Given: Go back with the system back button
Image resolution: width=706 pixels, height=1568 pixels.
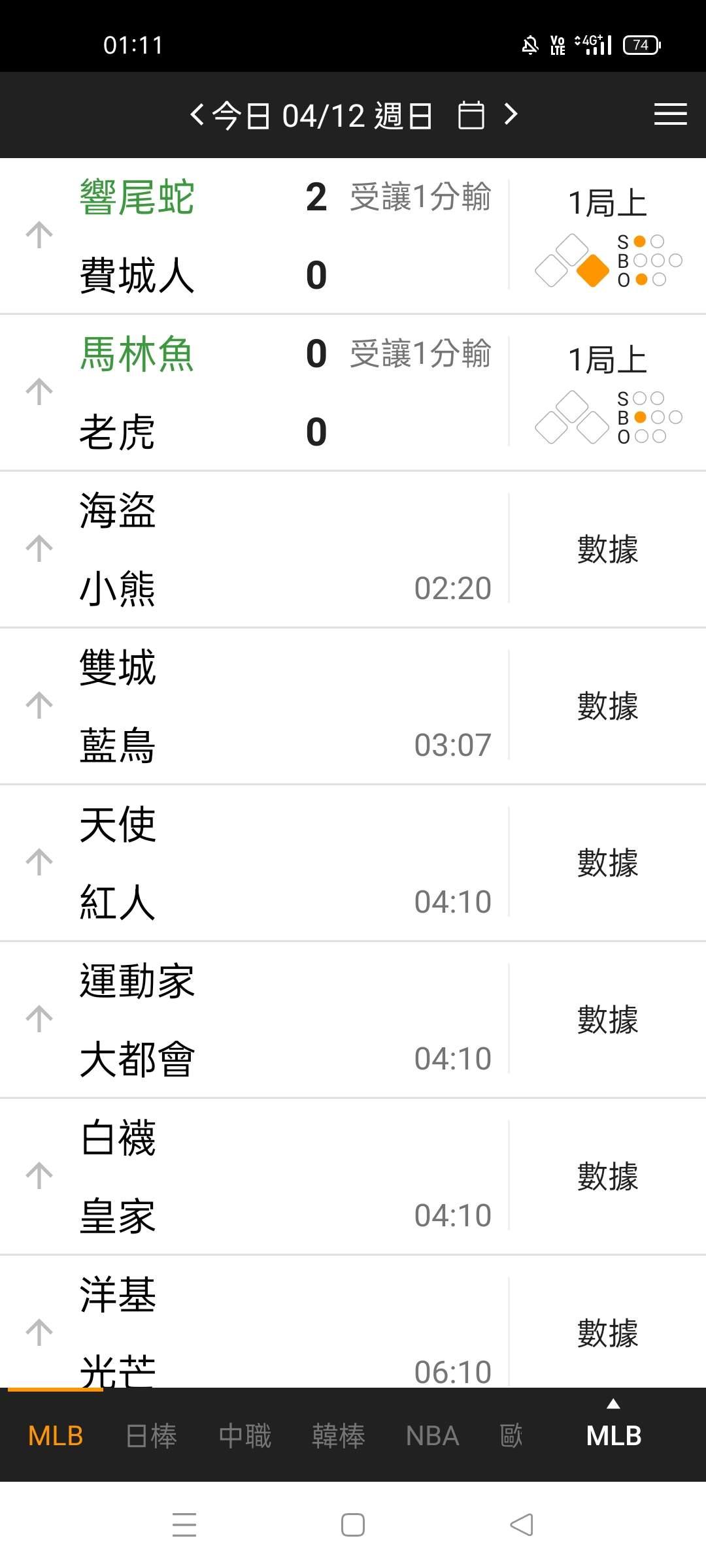Looking at the screenshot, I should [522, 1525].
